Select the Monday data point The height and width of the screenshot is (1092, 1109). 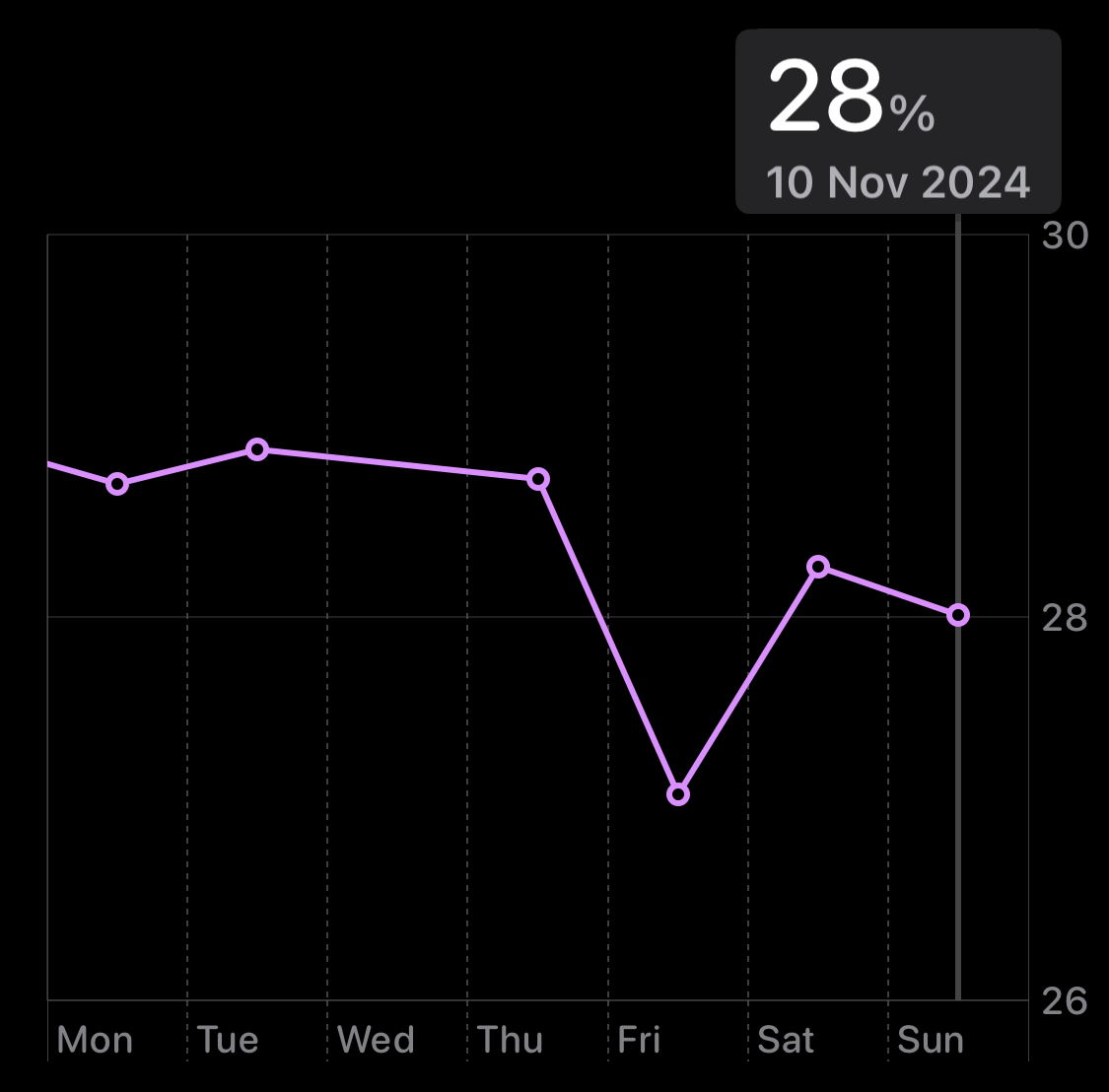[117, 484]
